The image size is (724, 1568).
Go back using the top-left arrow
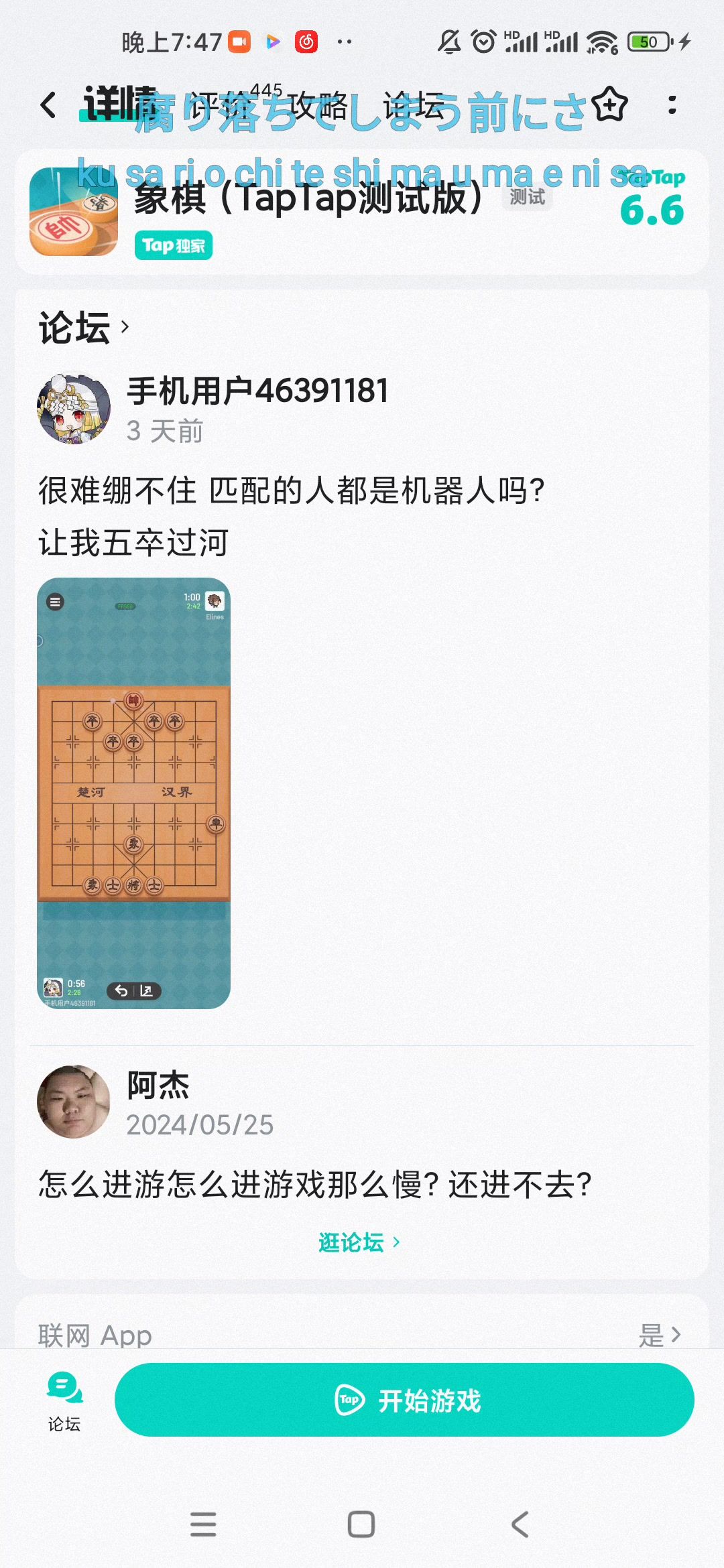click(x=48, y=105)
